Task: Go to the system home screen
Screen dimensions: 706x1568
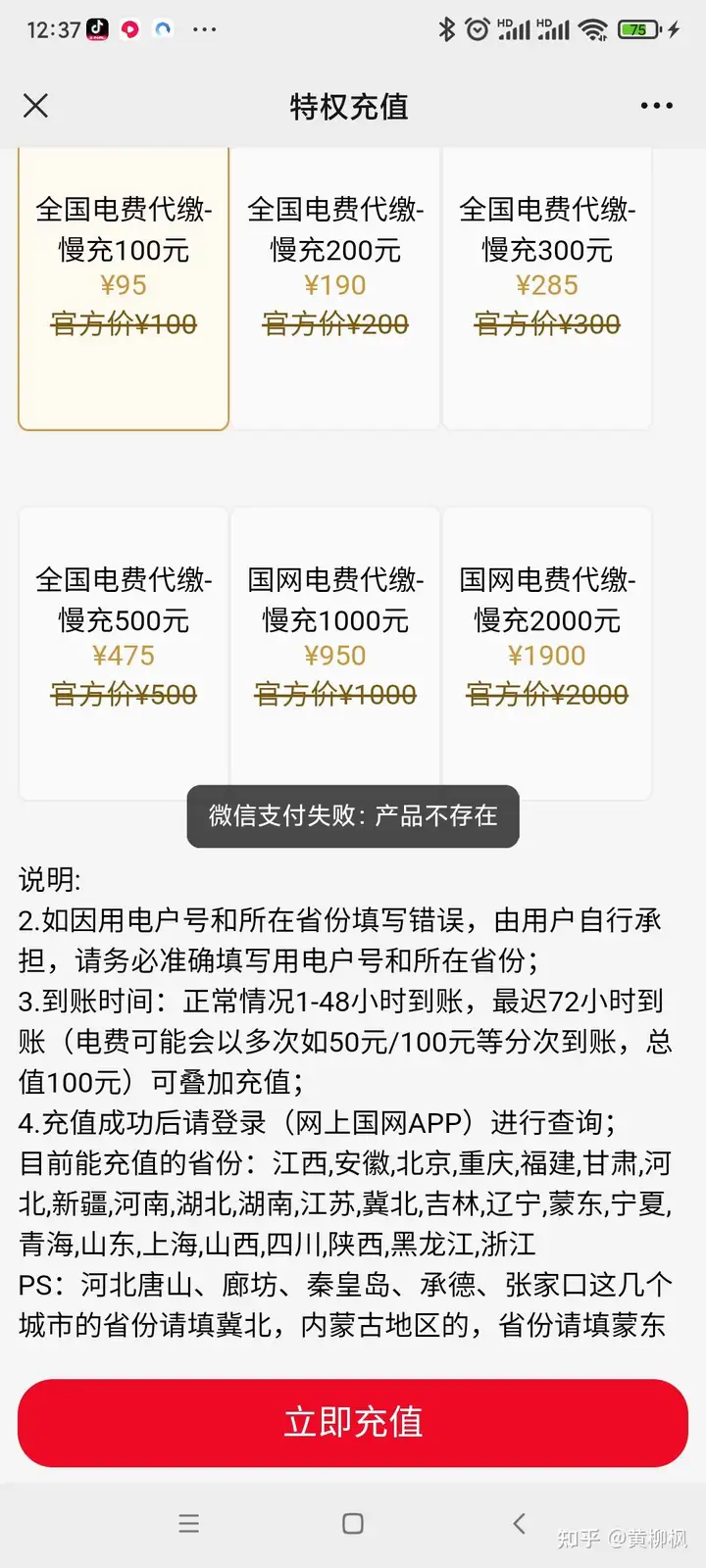Action: (353, 1523)
